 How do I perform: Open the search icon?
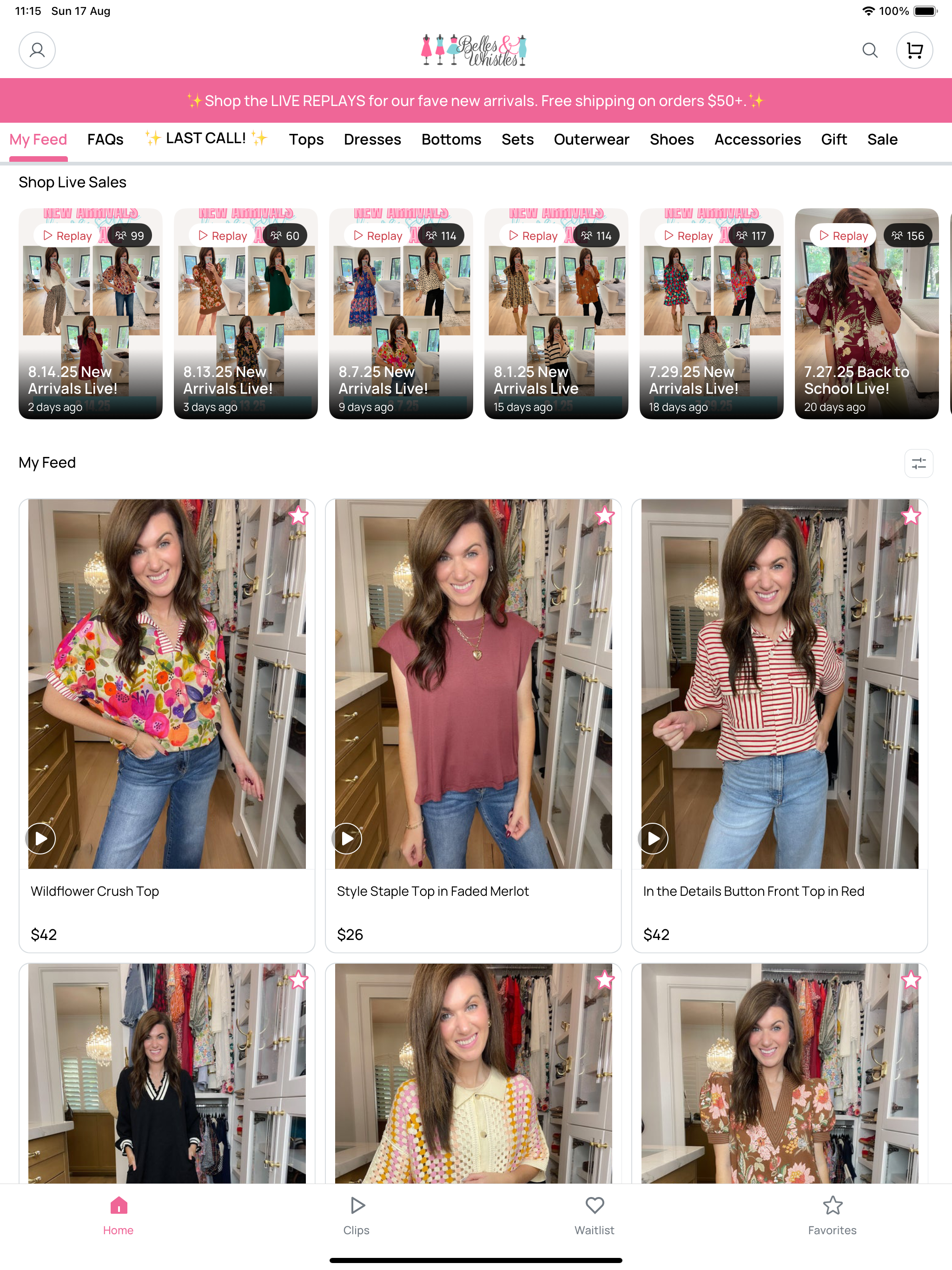click(x=870, y=51)
